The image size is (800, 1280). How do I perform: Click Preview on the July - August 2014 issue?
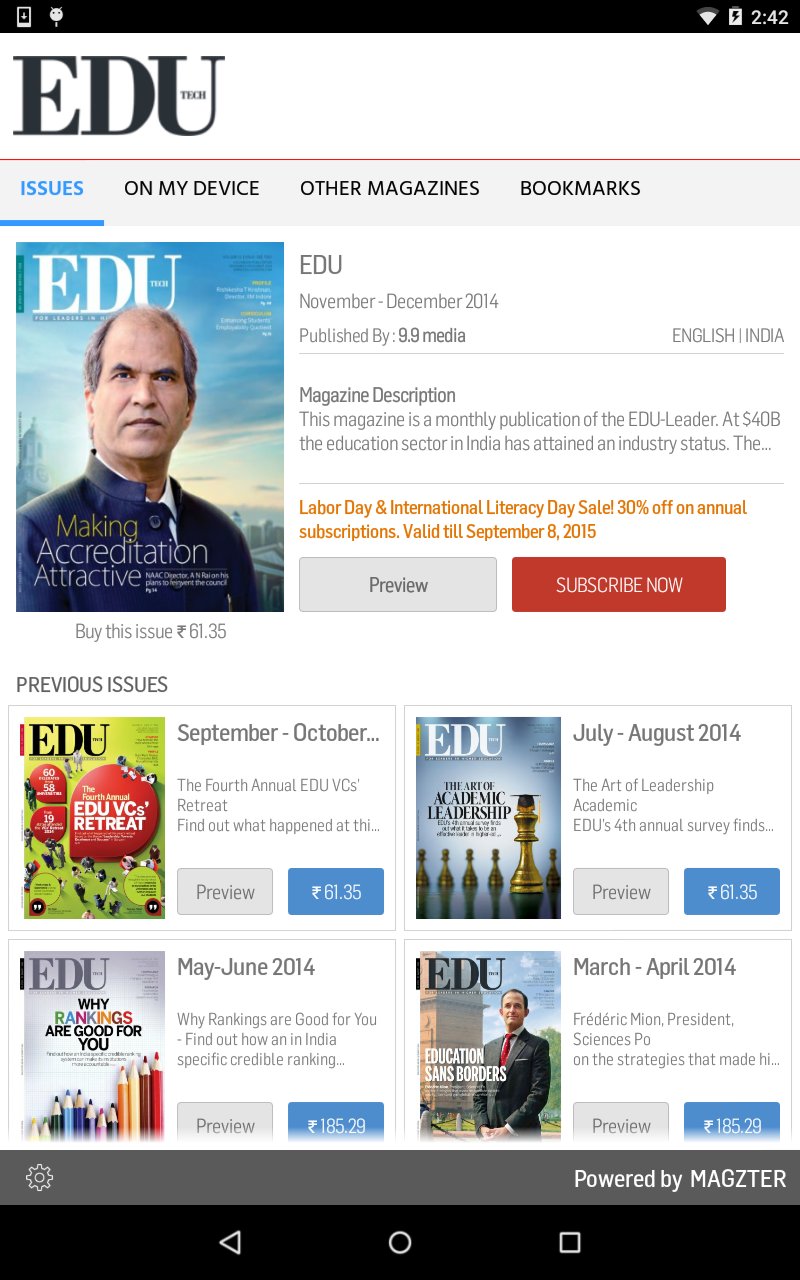(x=621, y=891)
